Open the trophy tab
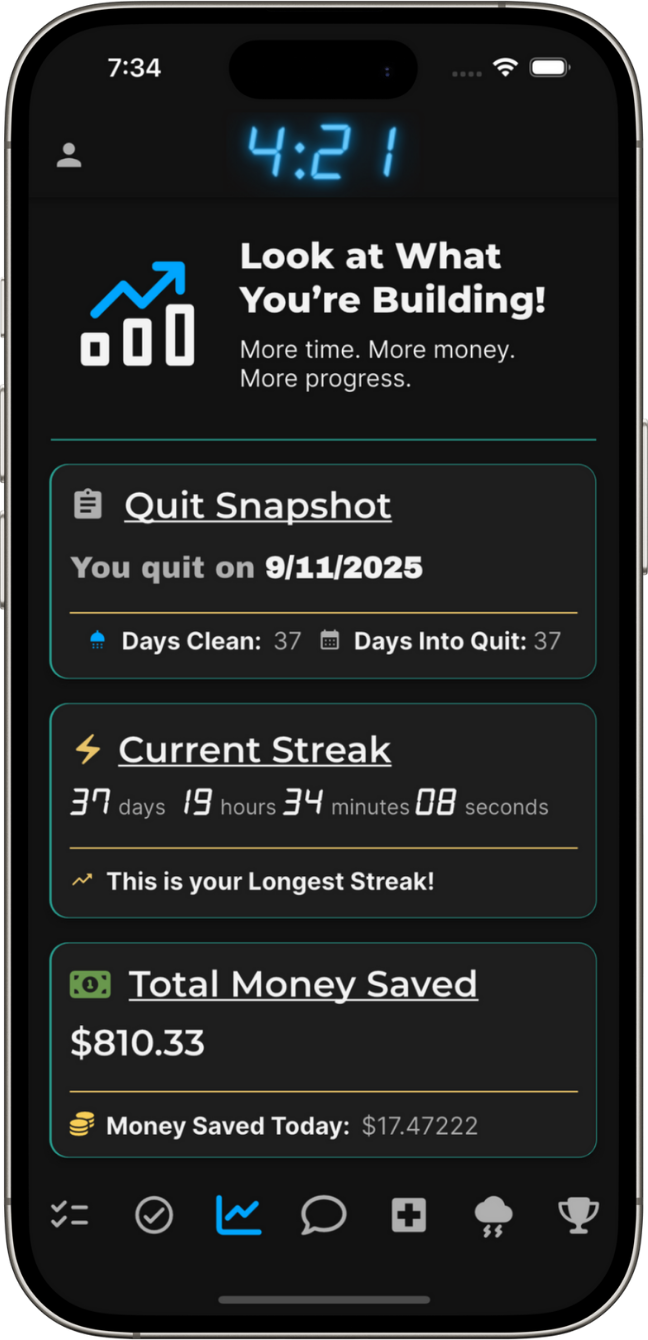648x1340 pixels. (578, 1215)
